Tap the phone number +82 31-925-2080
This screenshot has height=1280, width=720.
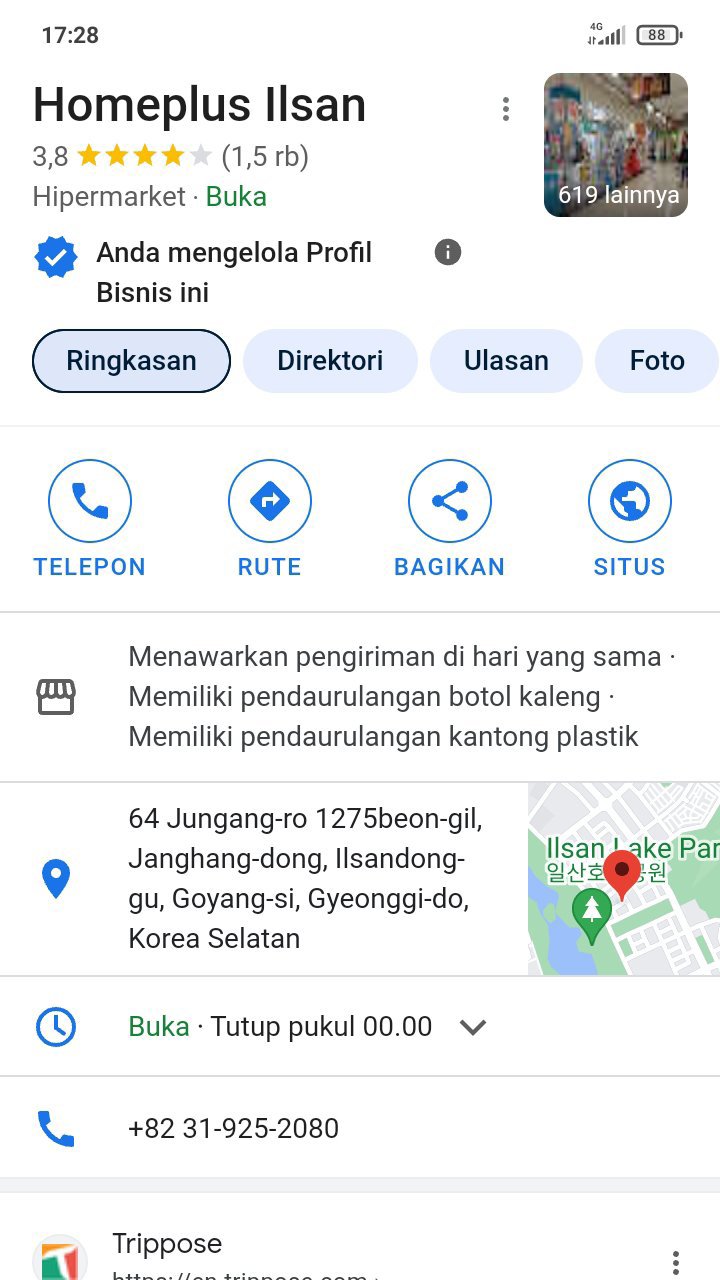(x=233, y=1128)
